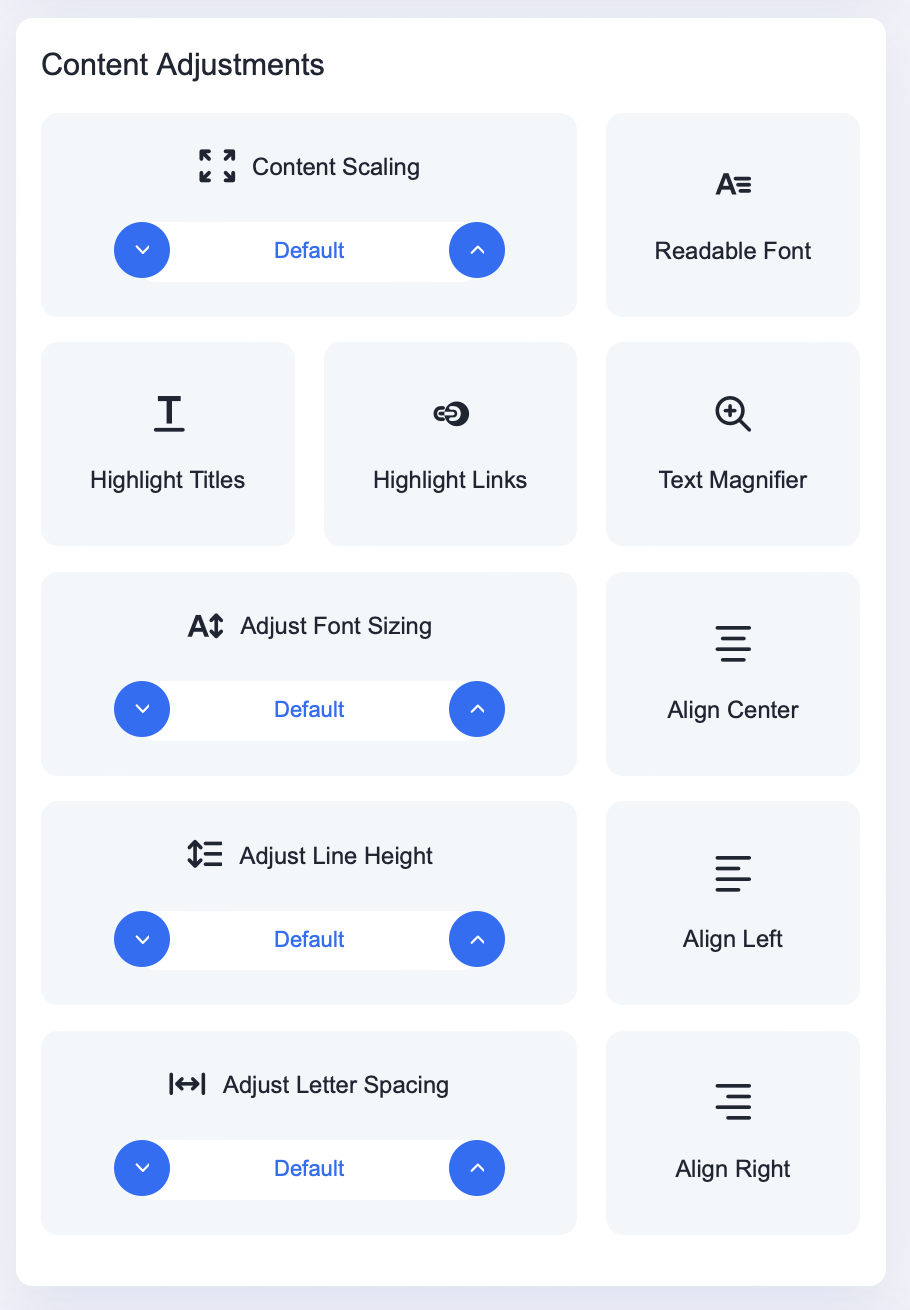
Task: Increase Adjust Font Sizing value
Action: 477,709
